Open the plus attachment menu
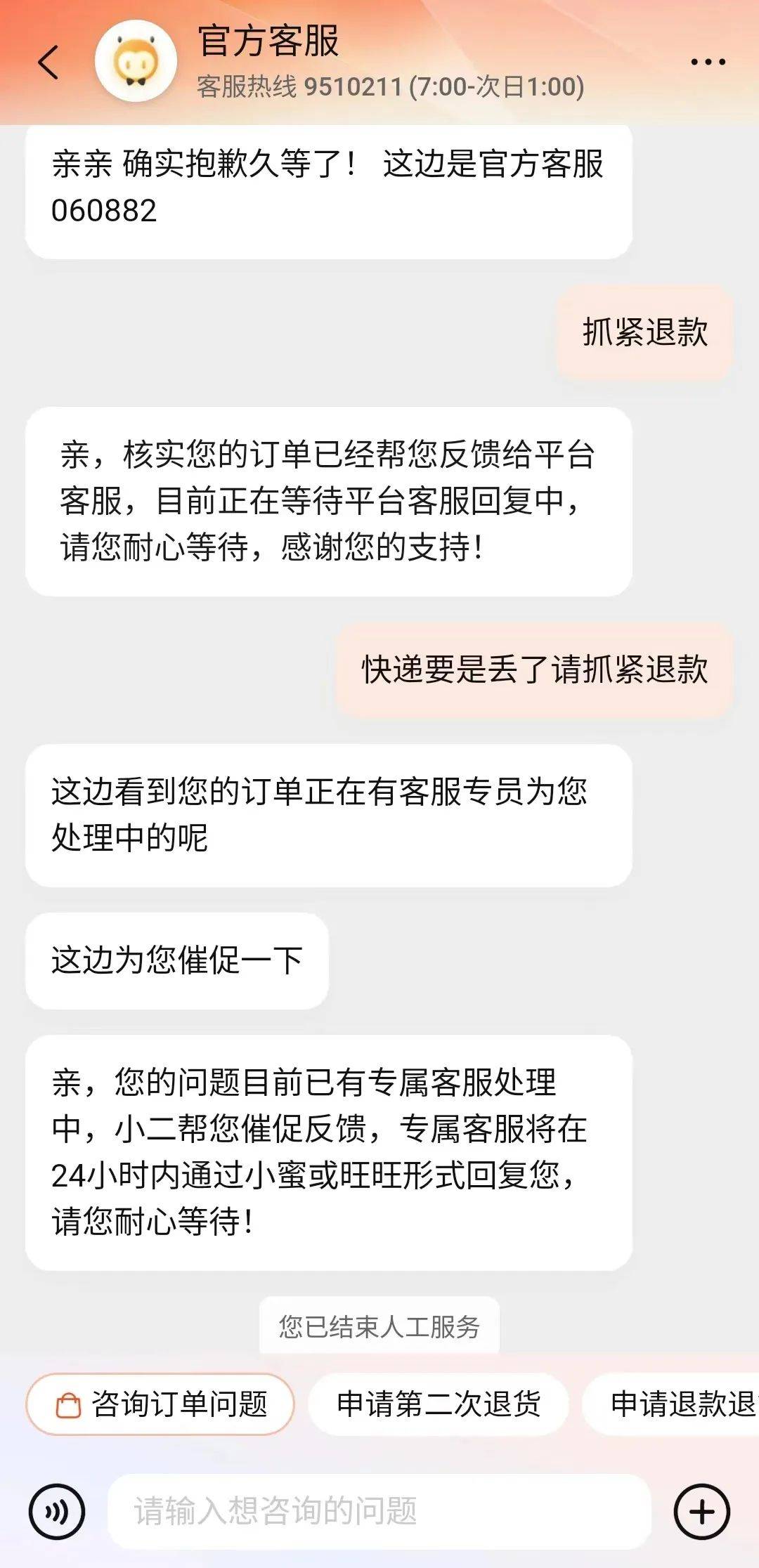The width and height of the screenshot is (759, 1568). point(701,1511)
